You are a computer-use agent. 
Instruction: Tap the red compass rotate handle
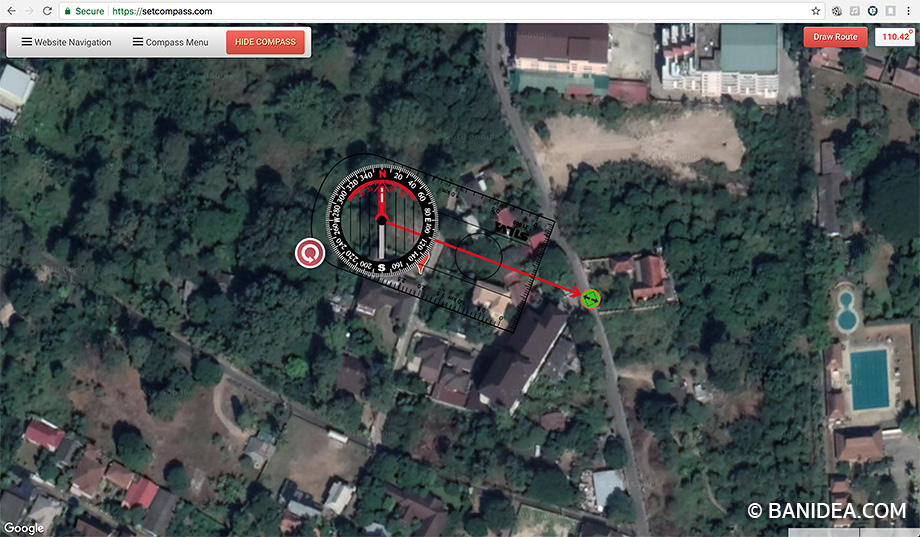click(310, 254)
